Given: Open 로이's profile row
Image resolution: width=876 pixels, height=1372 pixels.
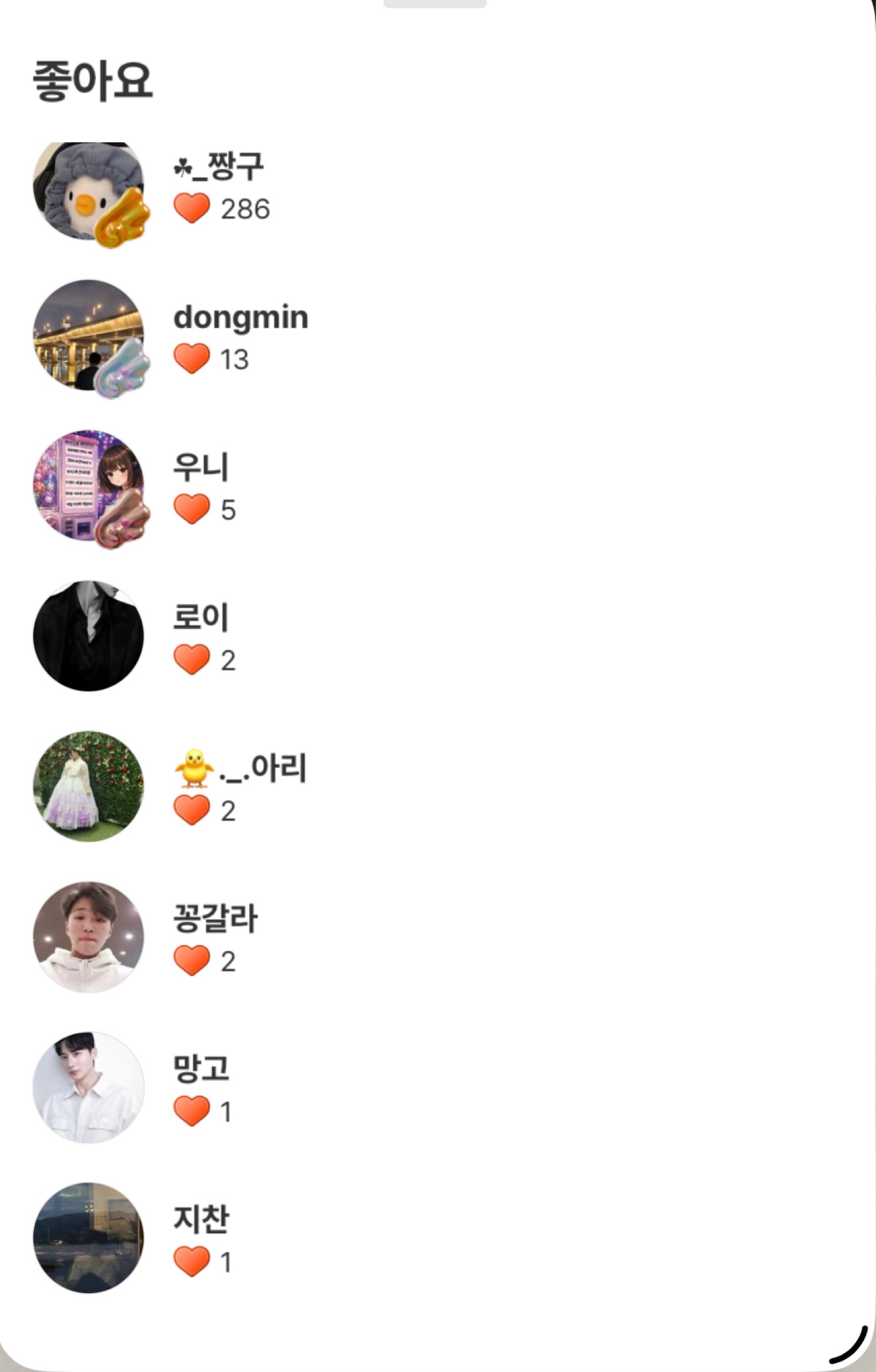Looking at the screenshot, I should pos(200,618).
